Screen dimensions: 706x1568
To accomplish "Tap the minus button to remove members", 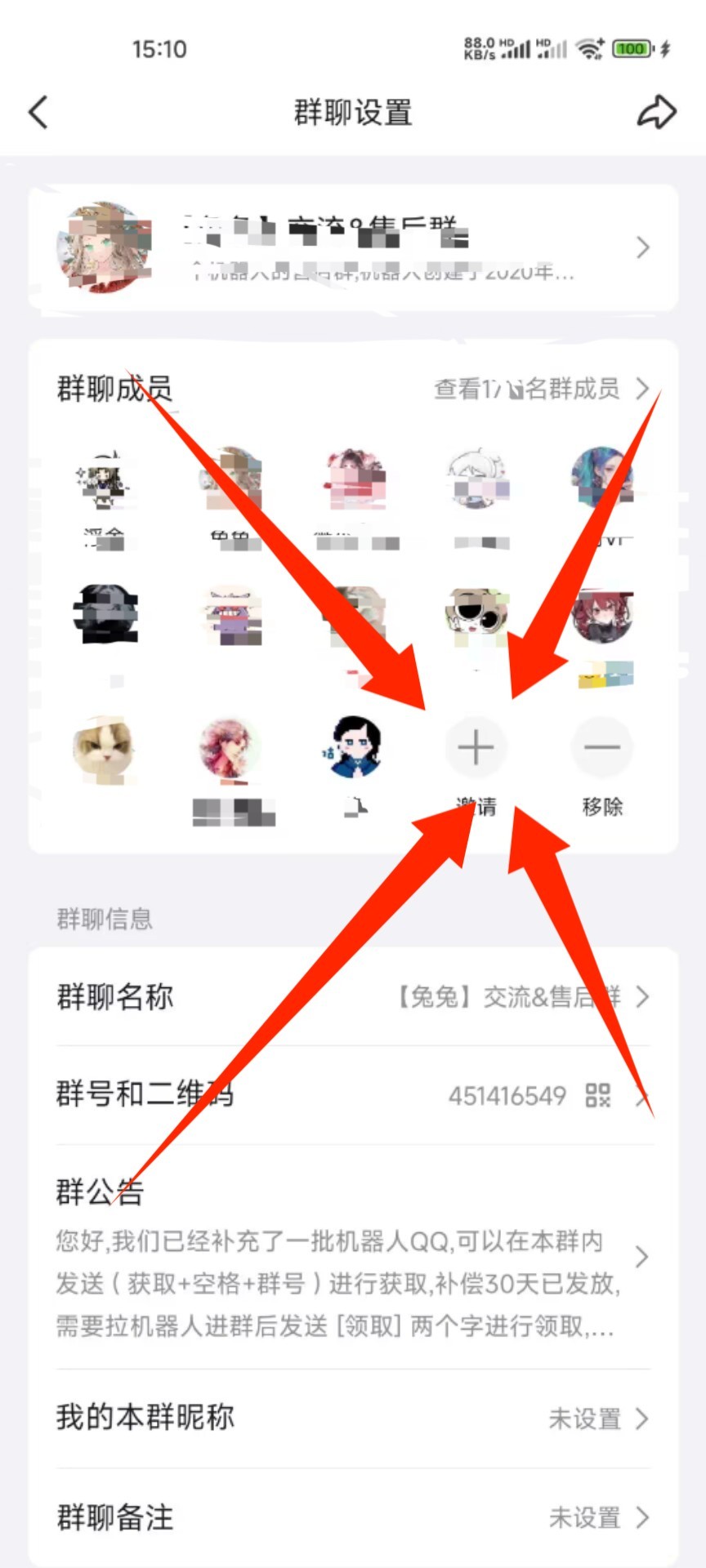I will [602, 747].
